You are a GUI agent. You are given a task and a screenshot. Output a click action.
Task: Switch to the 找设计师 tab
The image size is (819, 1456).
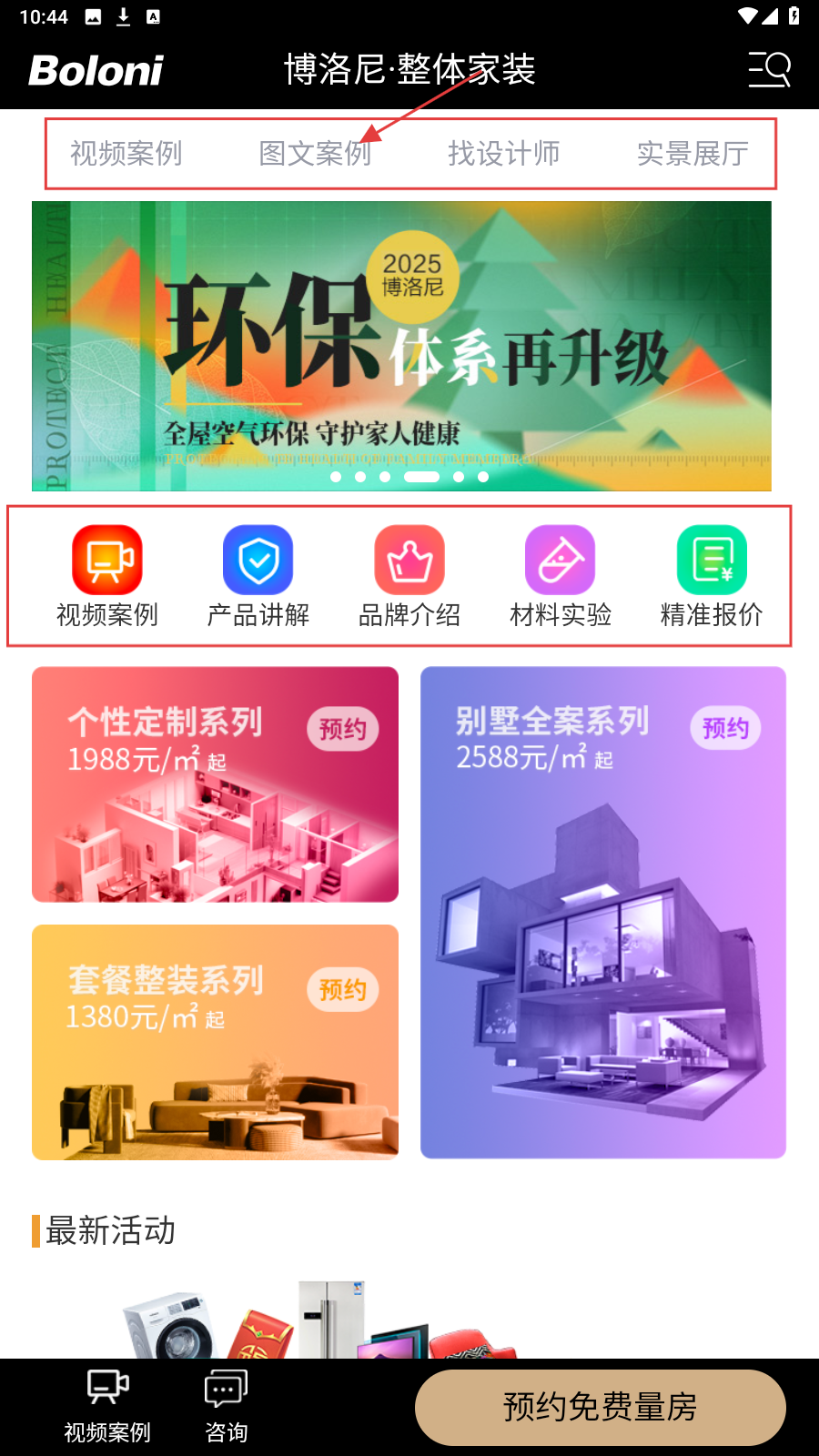(x=503, y=154)
